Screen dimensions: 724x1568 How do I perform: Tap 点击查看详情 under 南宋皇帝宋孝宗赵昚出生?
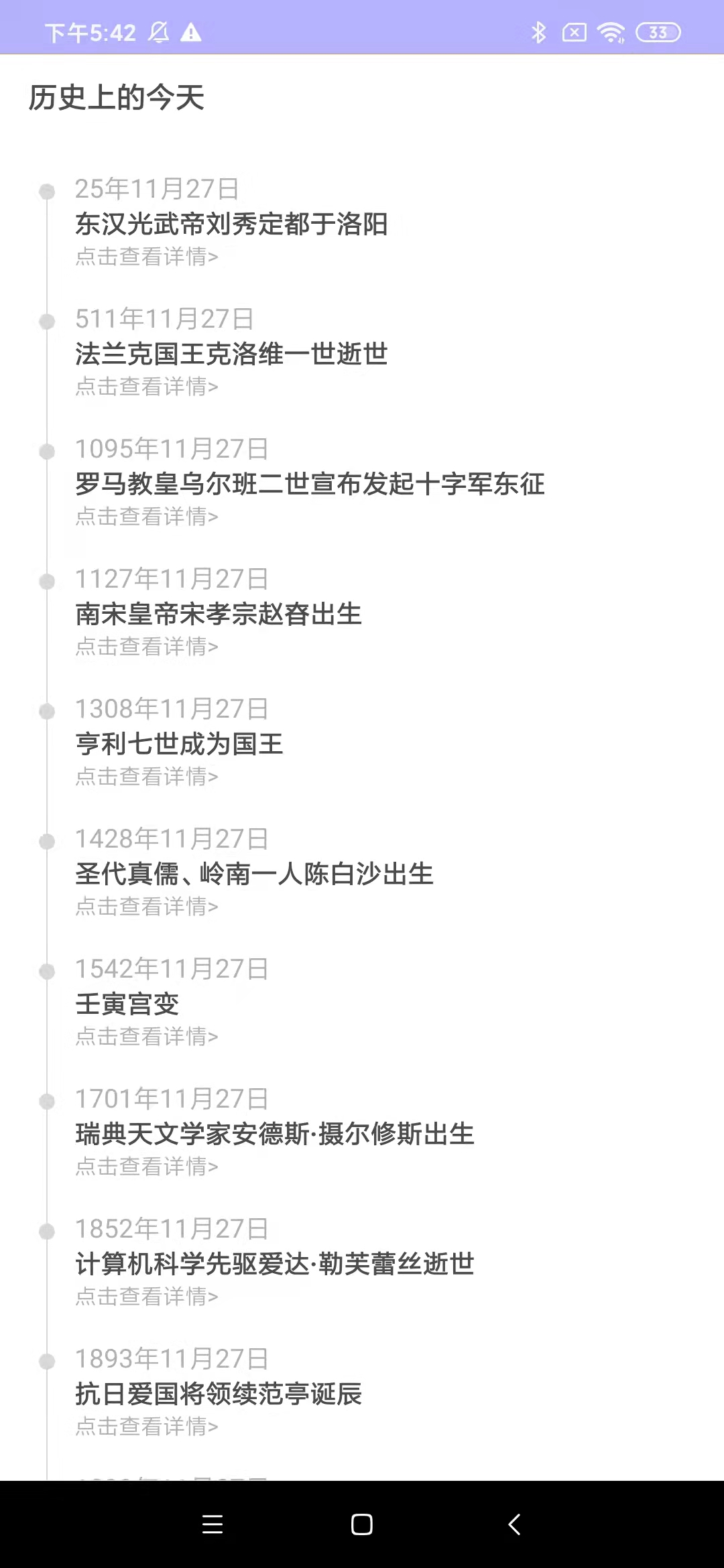[147, 647]
